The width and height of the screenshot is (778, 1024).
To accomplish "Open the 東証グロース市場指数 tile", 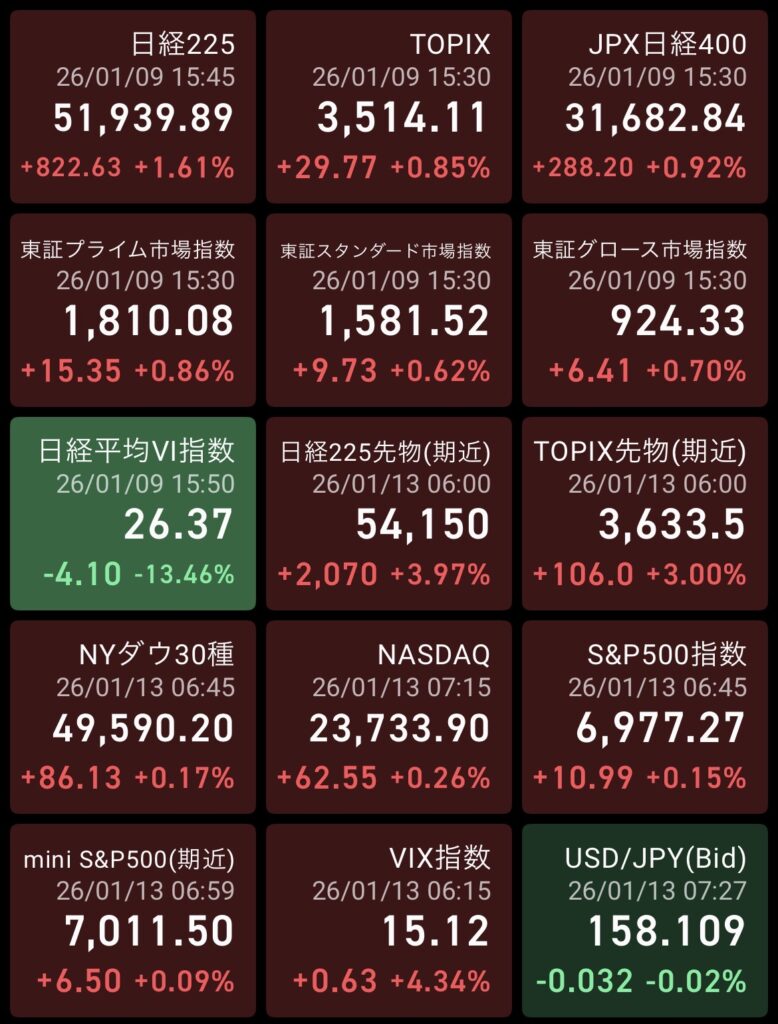I will 645,310.
